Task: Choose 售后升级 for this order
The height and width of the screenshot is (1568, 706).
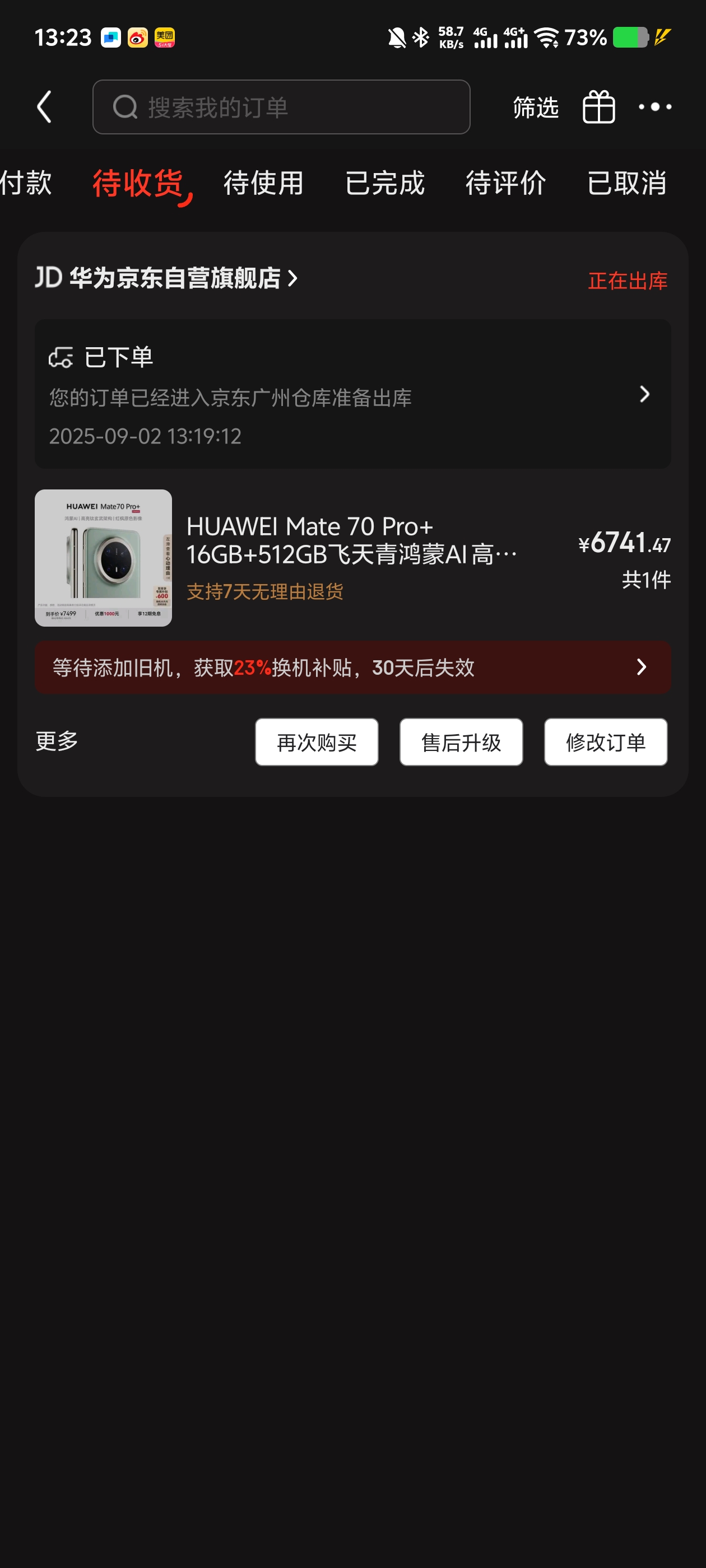Action: coord(461,742)
